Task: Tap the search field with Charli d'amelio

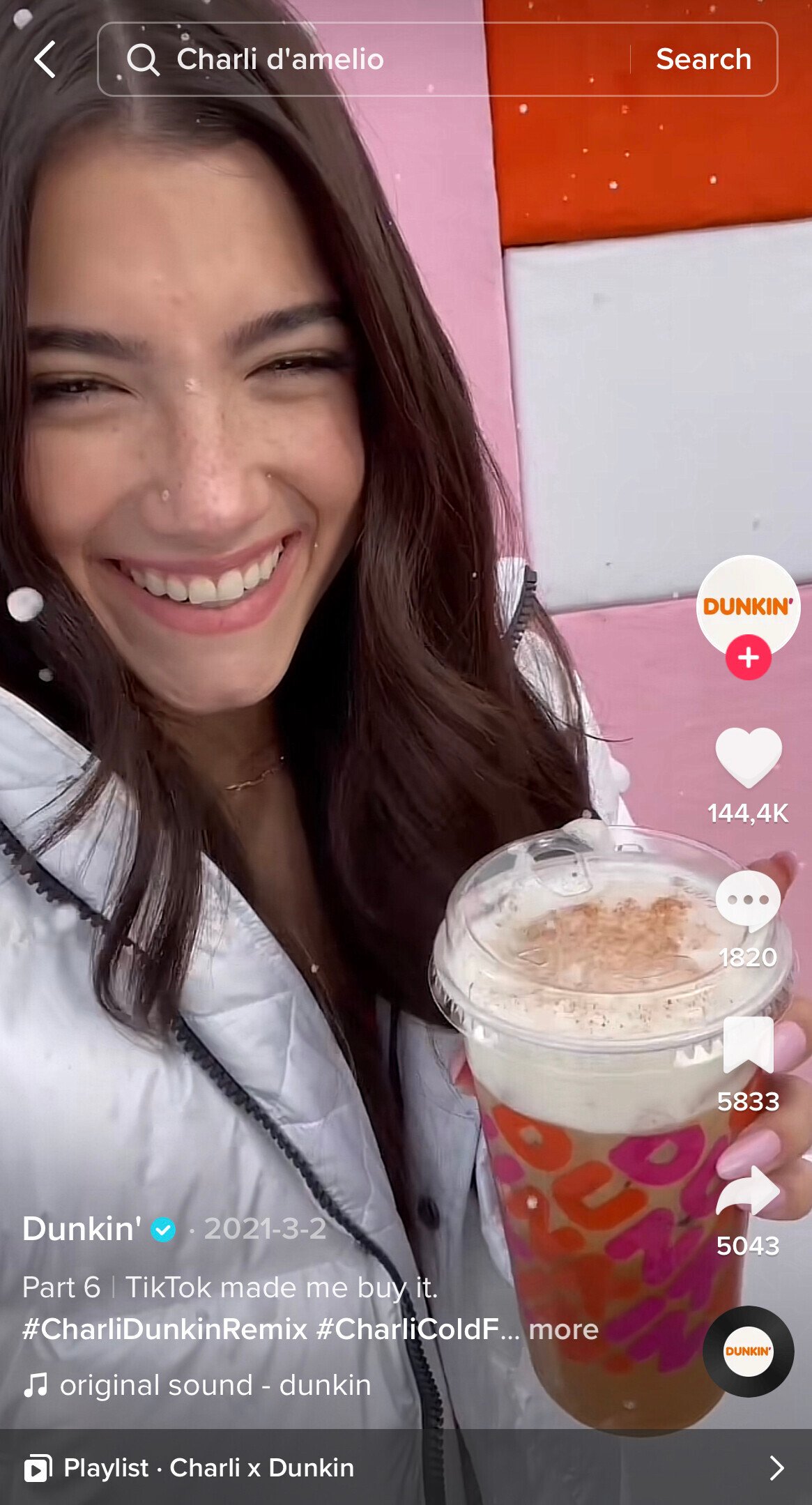Action: (x=362, y=59)
